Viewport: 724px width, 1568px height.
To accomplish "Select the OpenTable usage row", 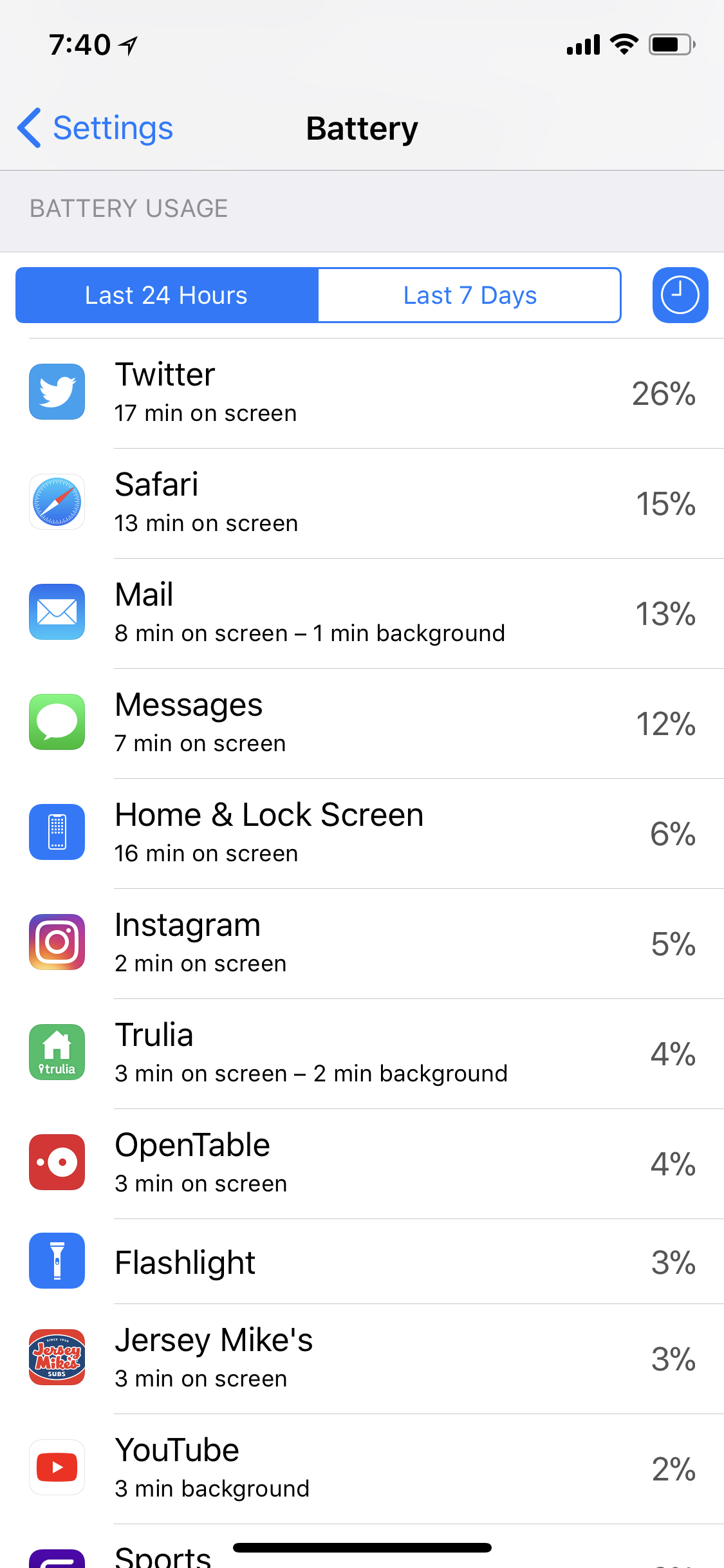I will pyautogui.click(x=362, y=1164).
